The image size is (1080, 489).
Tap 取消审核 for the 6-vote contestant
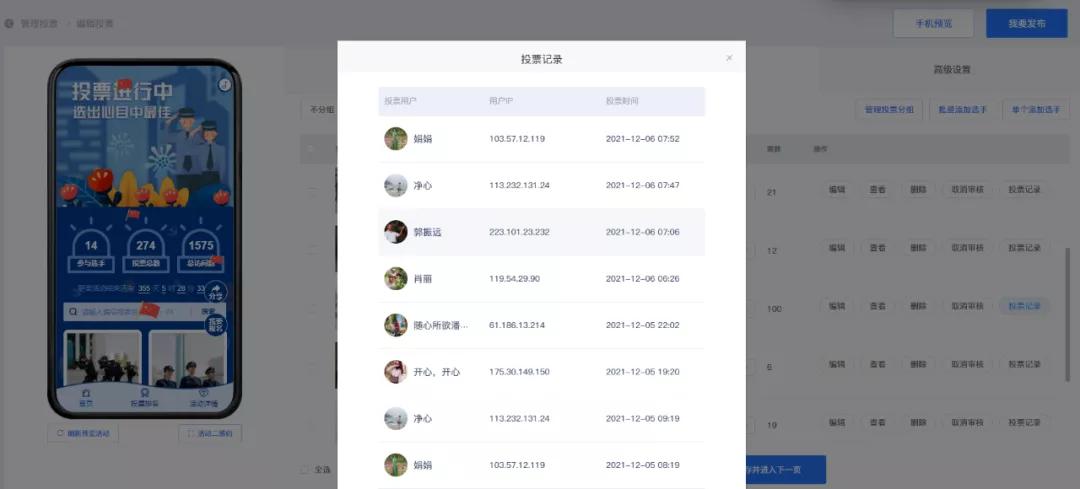coord(967,365)
